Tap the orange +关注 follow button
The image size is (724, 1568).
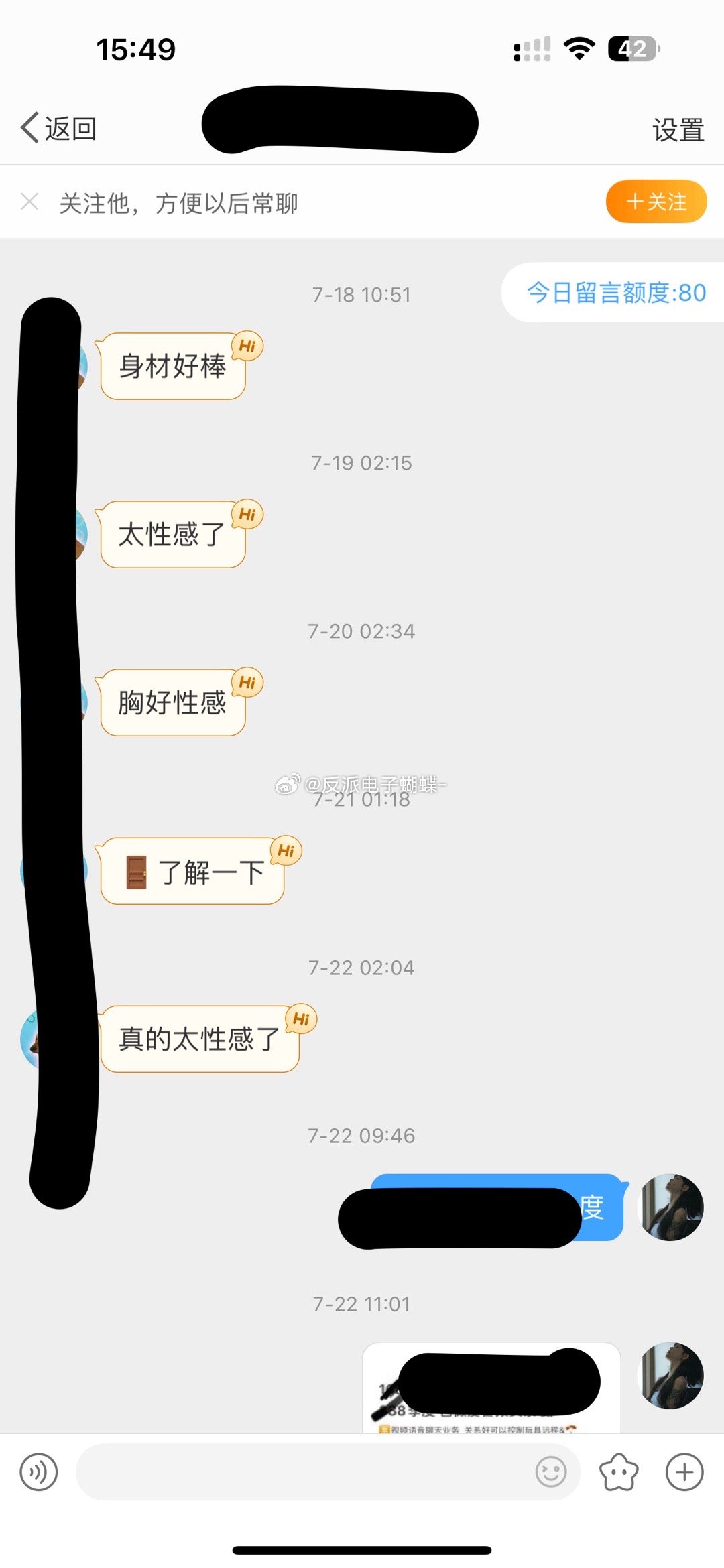tap(656, 202)
